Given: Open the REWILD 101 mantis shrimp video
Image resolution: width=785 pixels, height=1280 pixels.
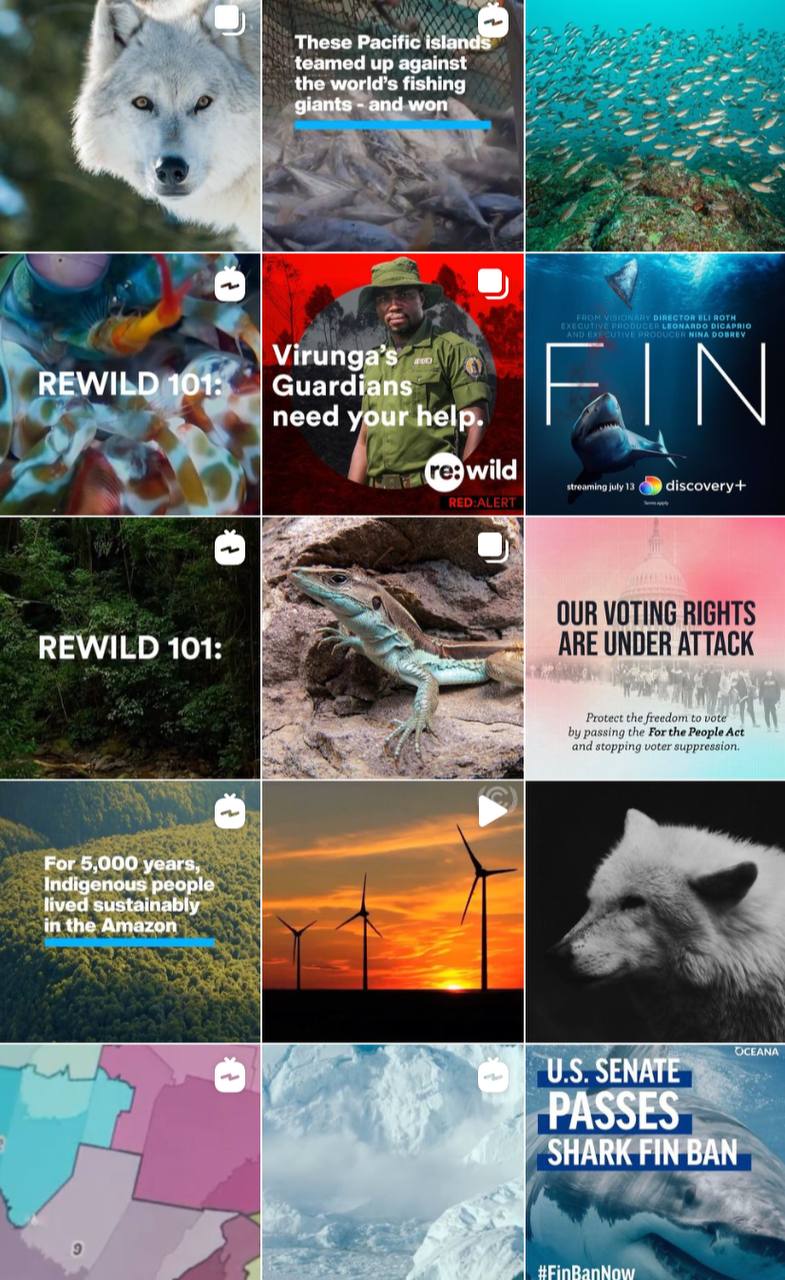Looking at the screenshot, I should 130,384.
